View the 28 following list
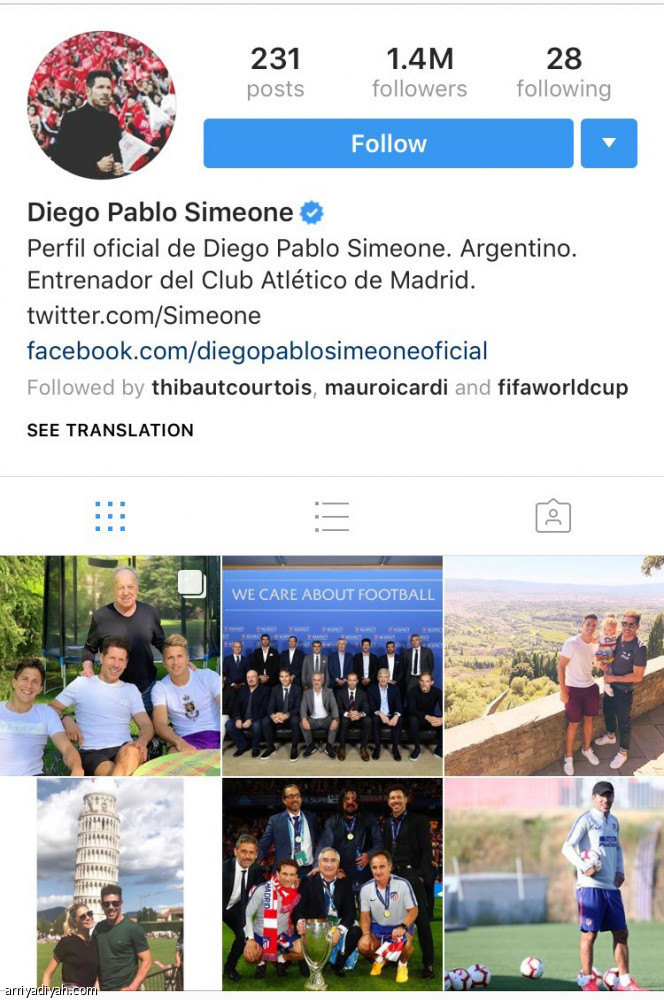The image size is (664, 1000). (563, 74)
